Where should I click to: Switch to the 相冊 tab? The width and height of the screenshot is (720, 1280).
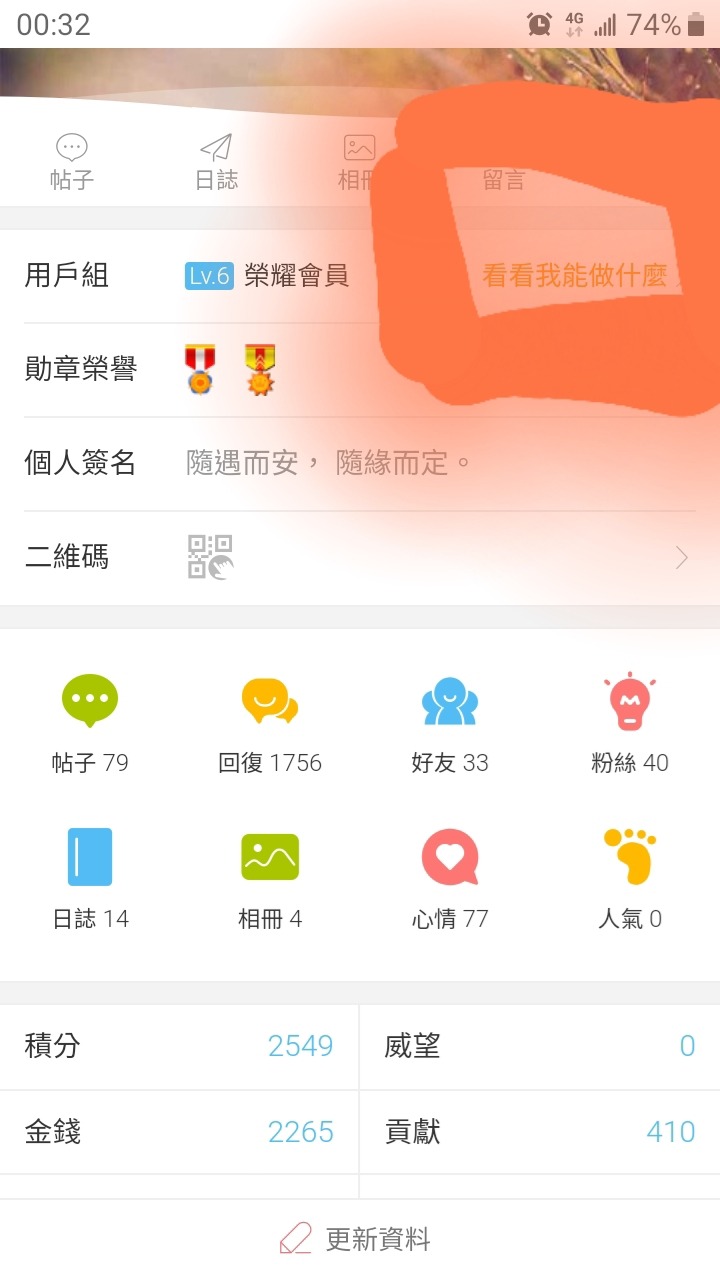click(358, 162)
